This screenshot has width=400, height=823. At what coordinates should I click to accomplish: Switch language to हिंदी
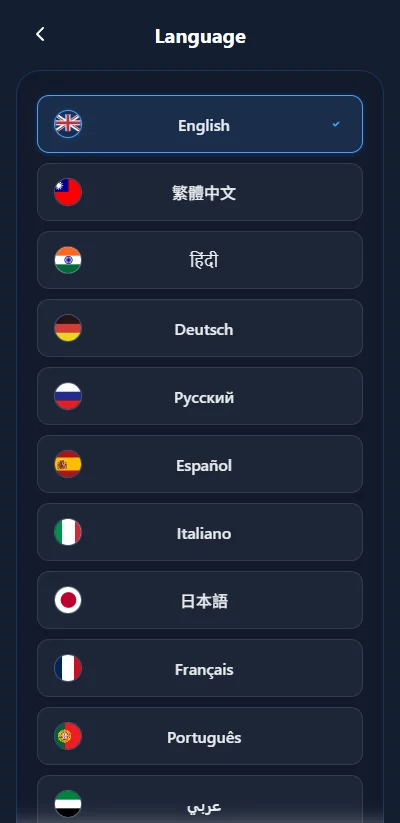pos(200,260)
